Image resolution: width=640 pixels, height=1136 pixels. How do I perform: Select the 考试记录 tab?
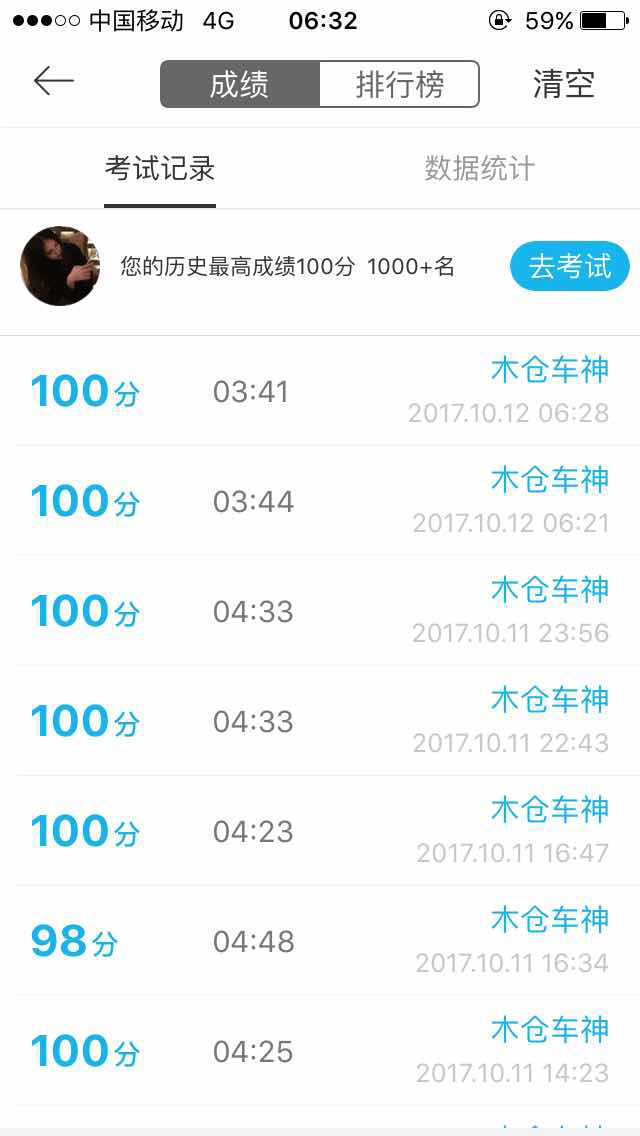[160, 169]
